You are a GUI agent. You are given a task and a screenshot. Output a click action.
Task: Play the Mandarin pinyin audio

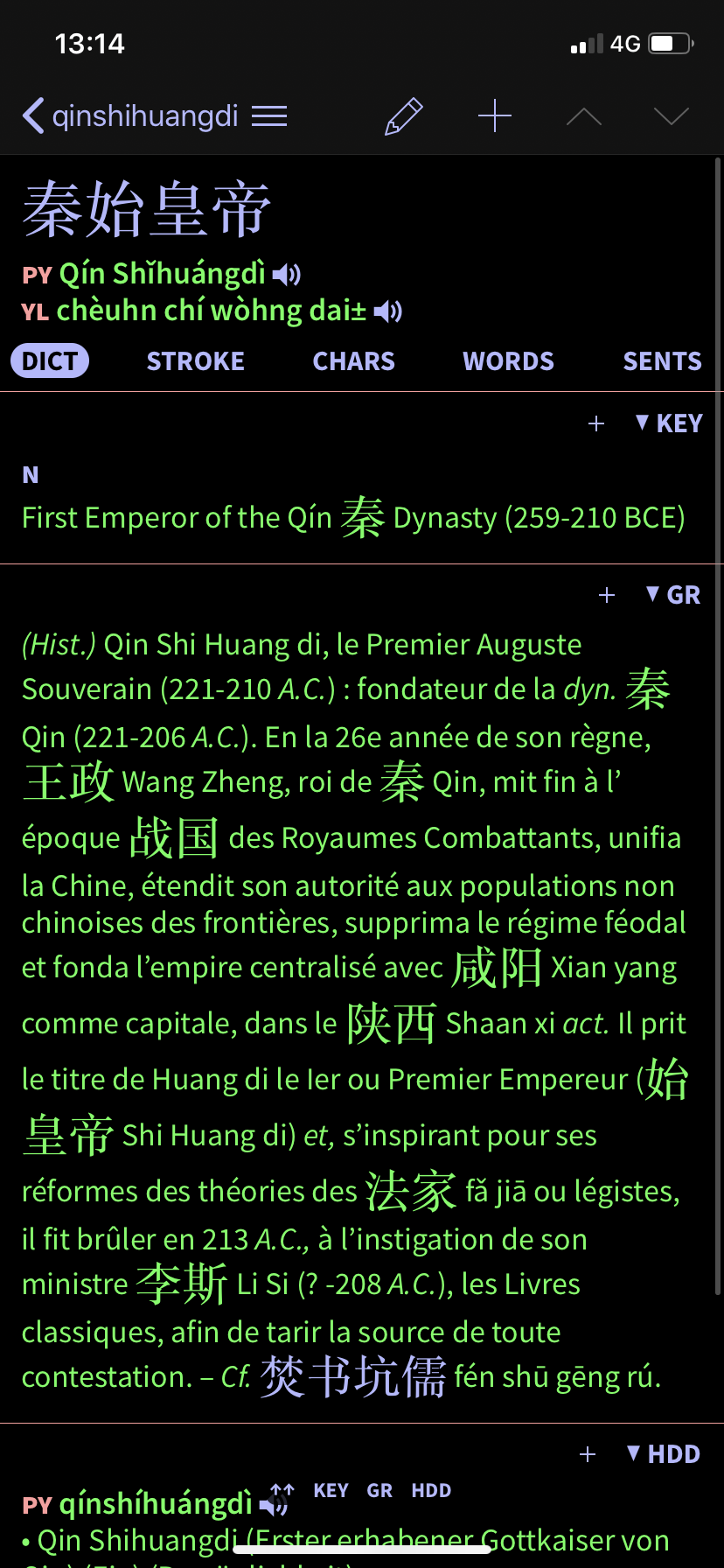click(x=287, y=275)
